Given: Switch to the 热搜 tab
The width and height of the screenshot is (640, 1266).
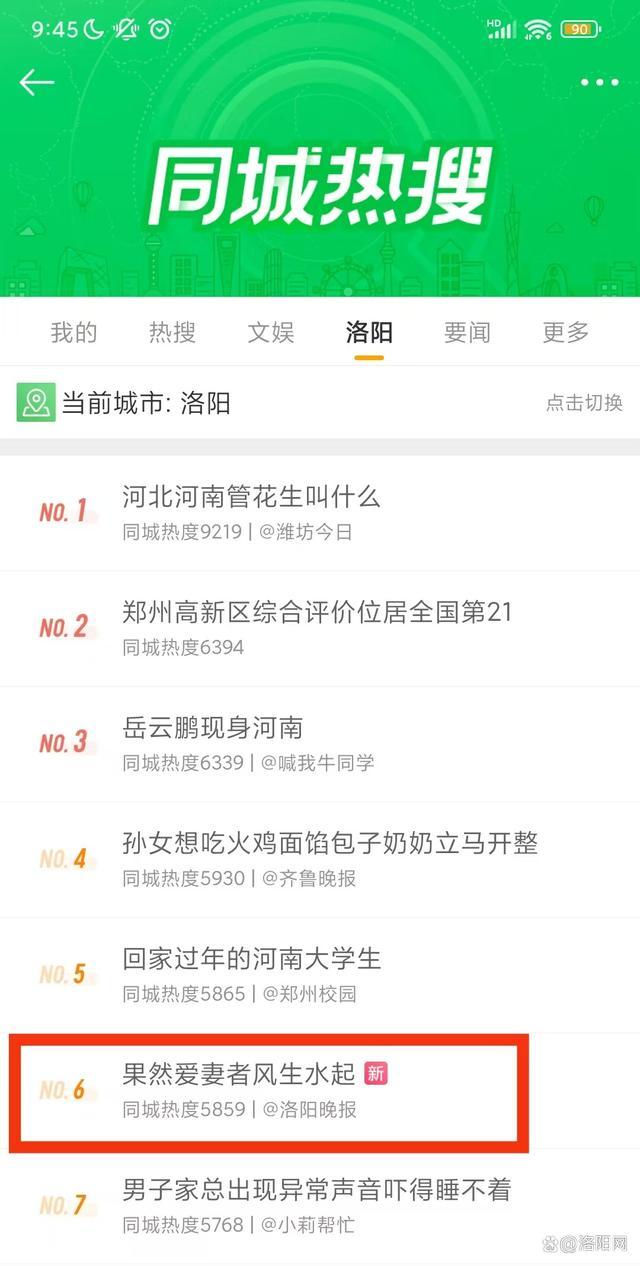Looking at the screenshot, I should 172,333.
